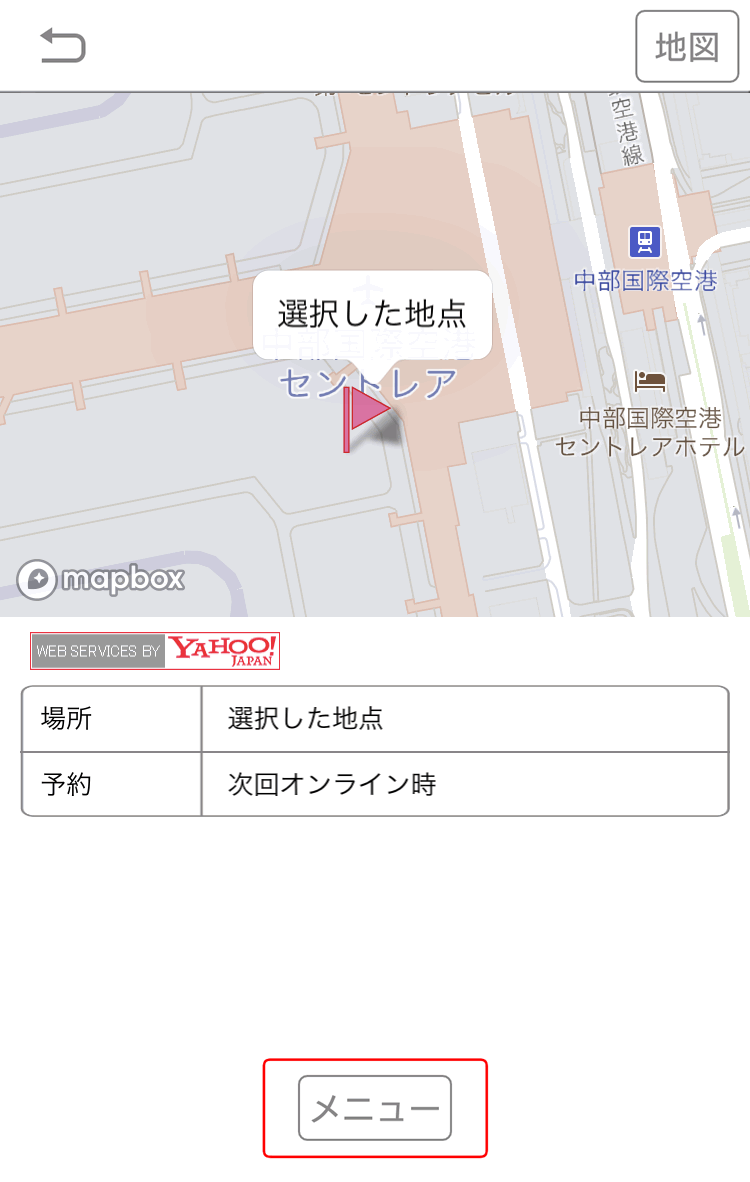Open the メニュー button
Image resolution: width=750 pixels, height=1182 pixels.
coord(375,1108)
